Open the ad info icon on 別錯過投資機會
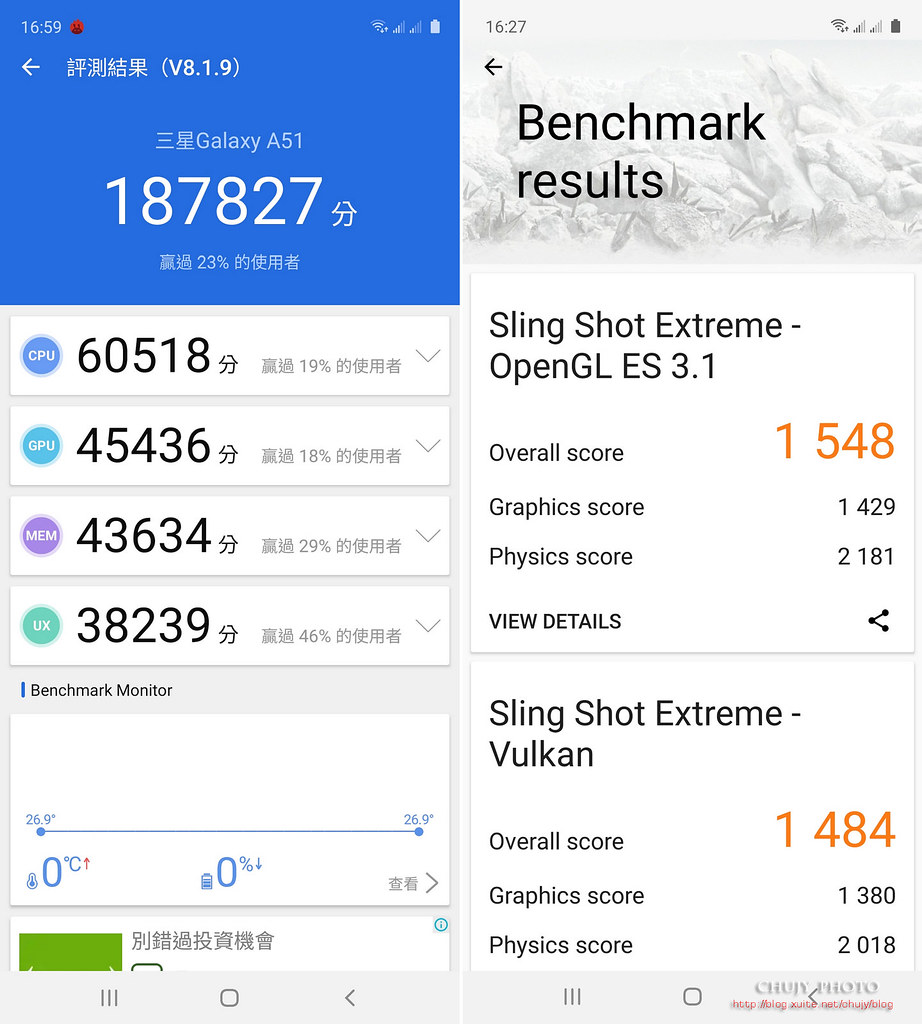The height and width of the screenshot is (1024, 922). point(441,925)
